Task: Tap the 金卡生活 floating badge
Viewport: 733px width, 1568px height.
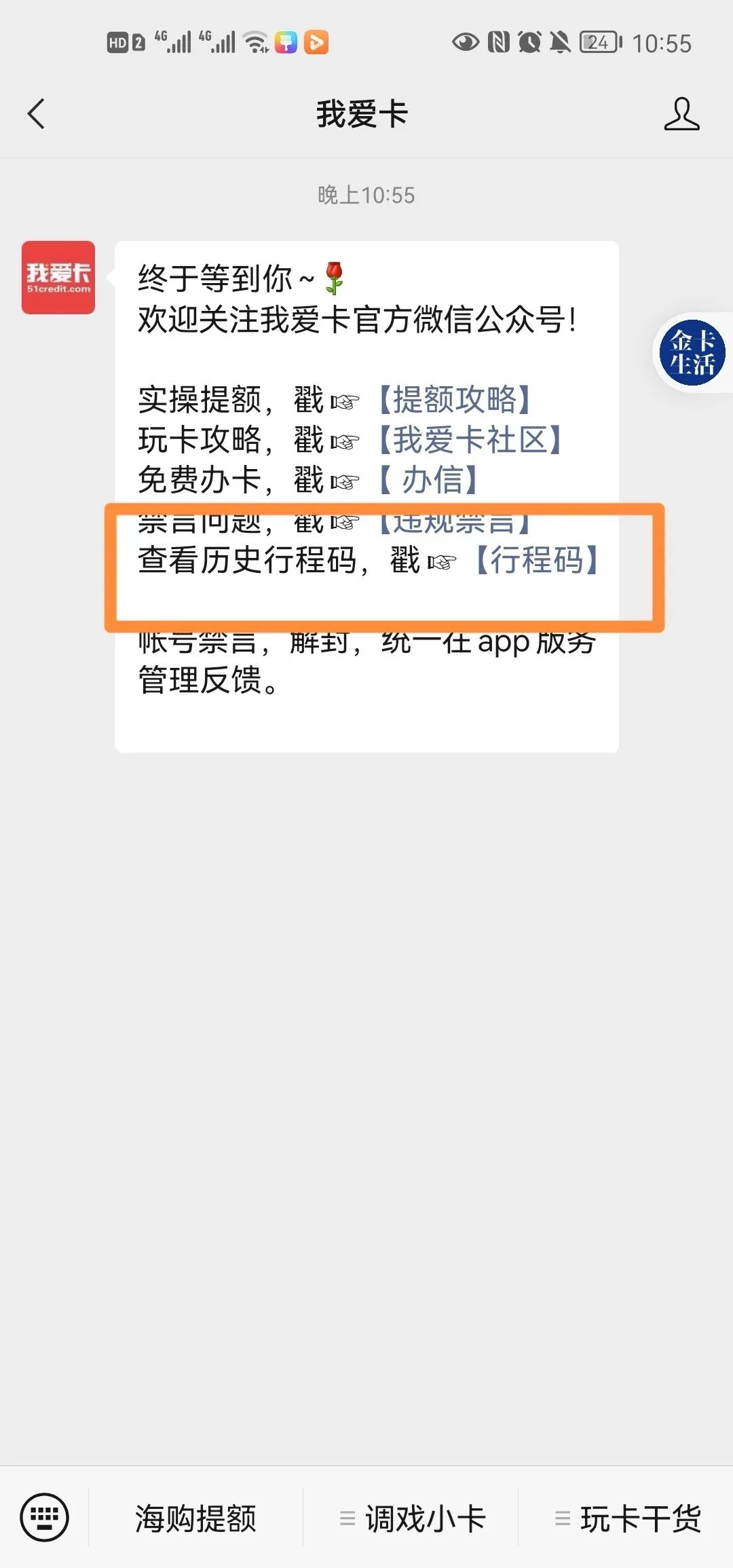Action: (692, 353)
